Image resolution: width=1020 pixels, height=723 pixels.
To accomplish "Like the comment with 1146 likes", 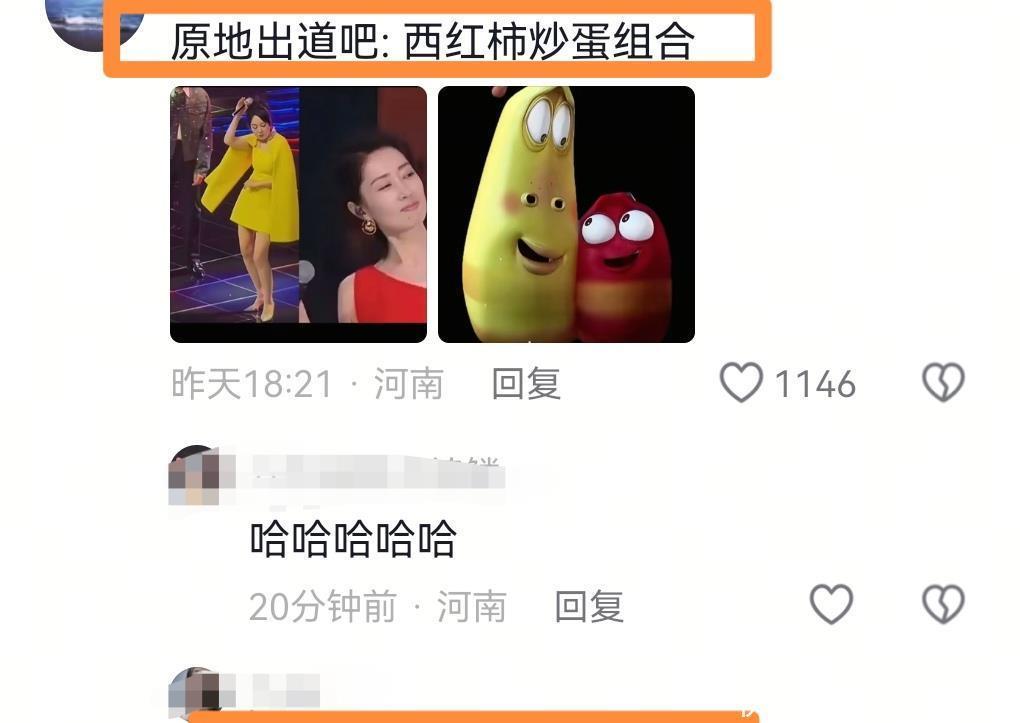I will (741, 383).
